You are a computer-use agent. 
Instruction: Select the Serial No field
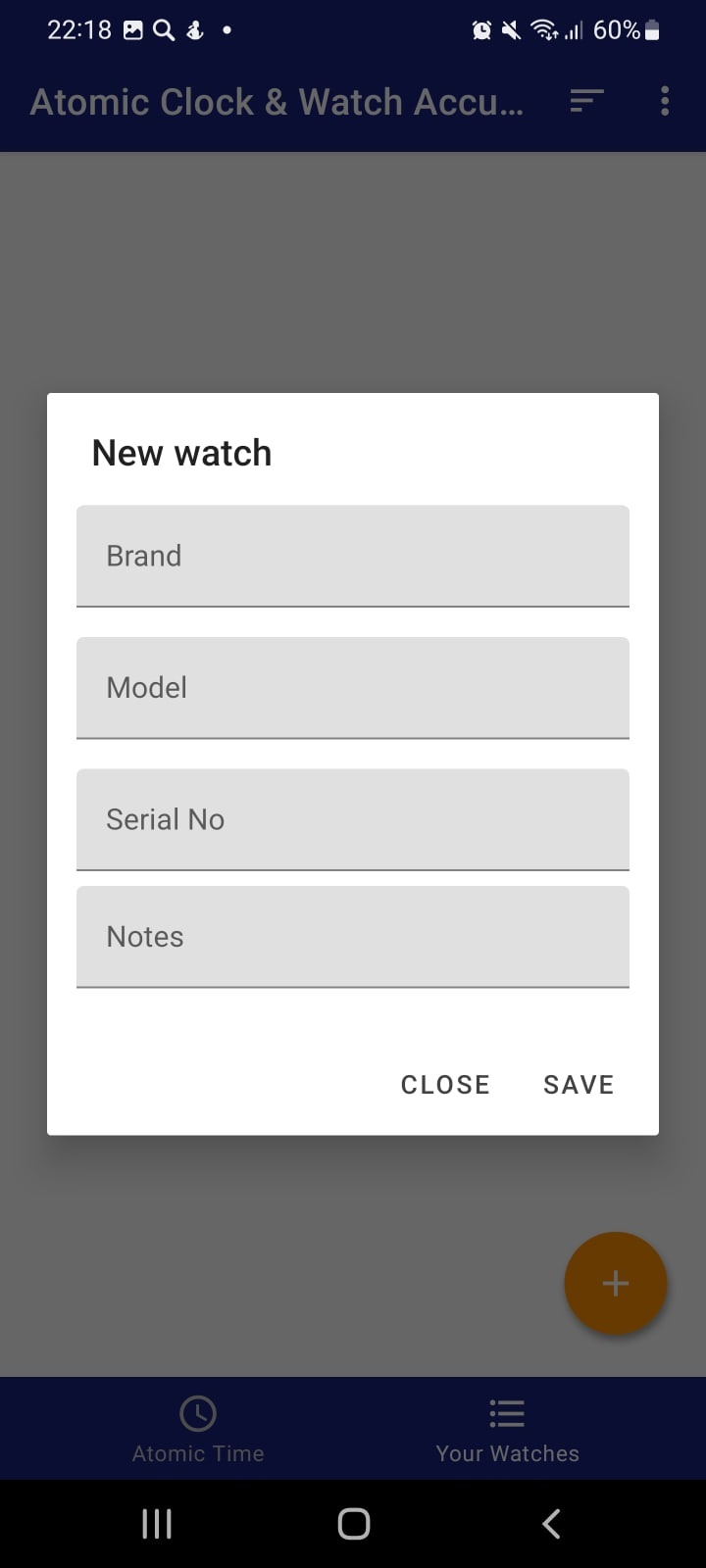(352, 819)
